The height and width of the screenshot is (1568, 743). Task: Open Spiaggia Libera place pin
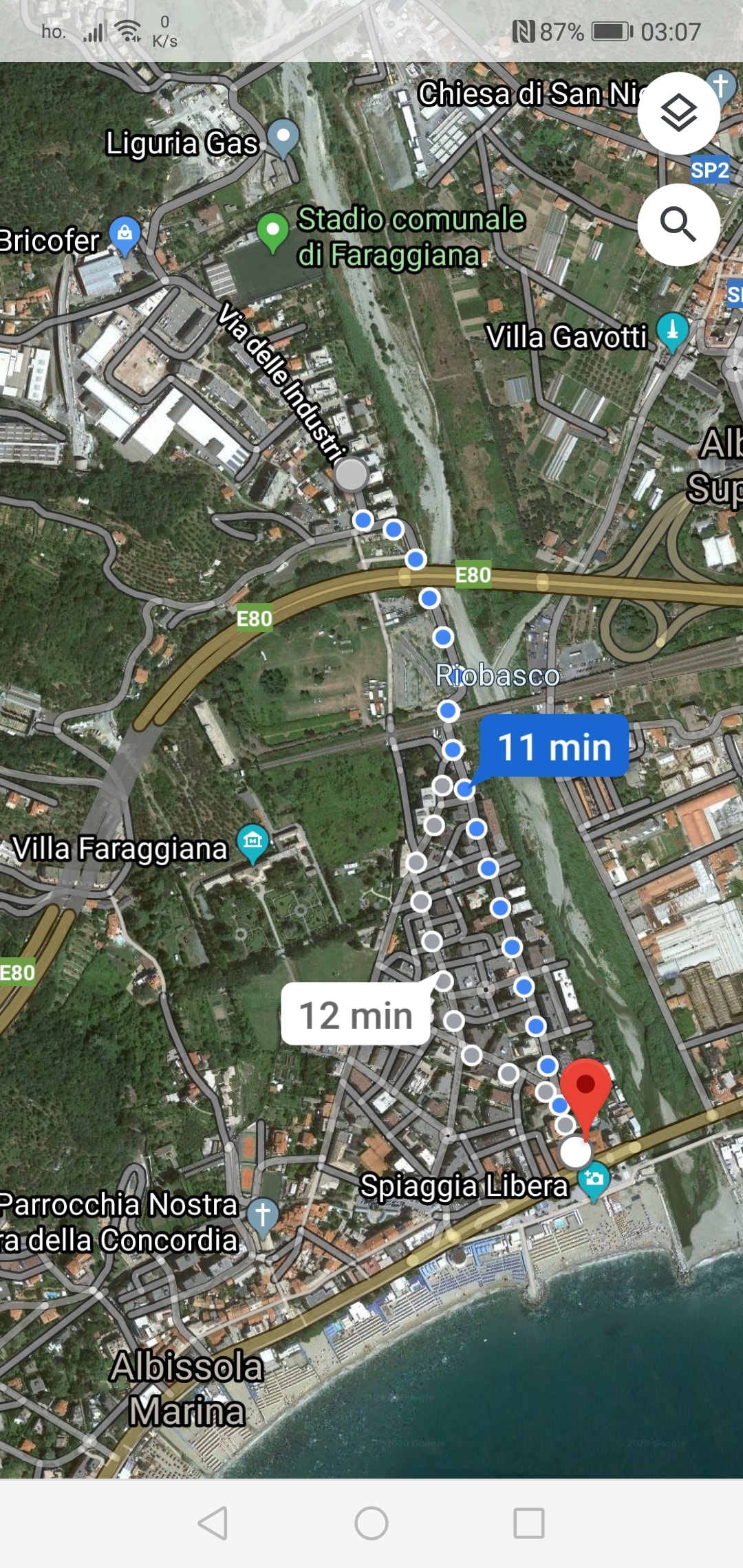click(x=594, y=1179)
